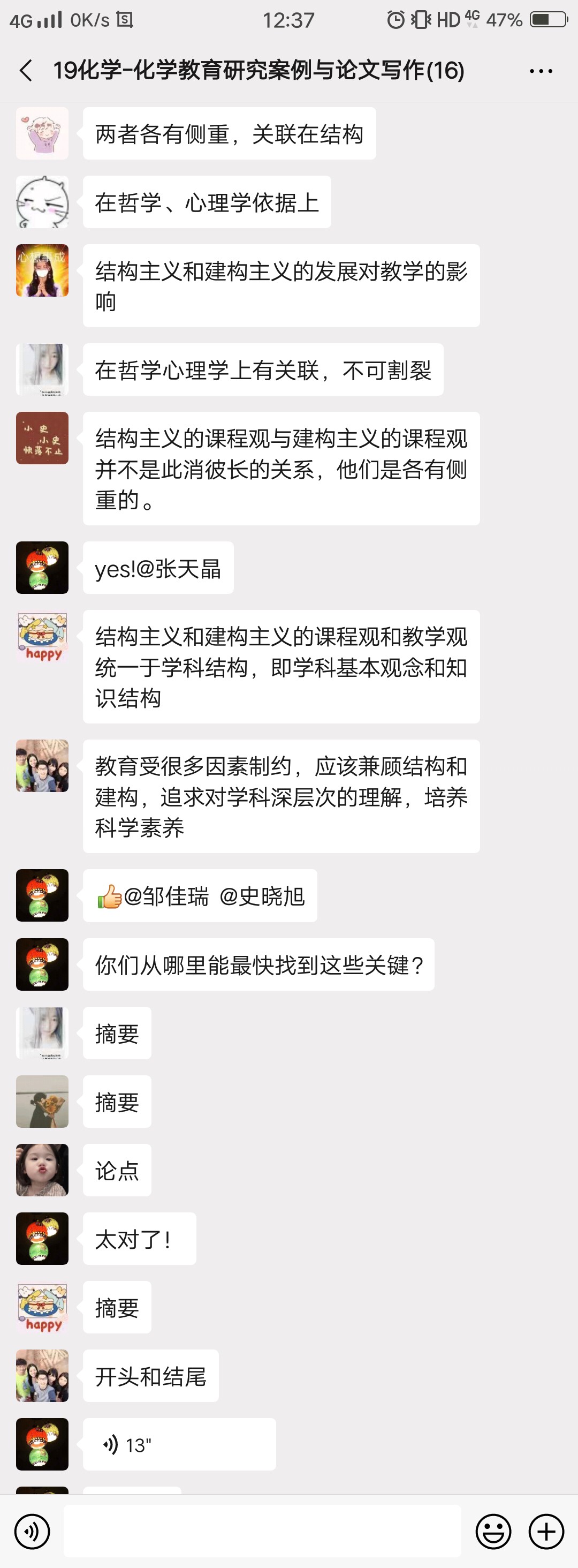Open avatar beside "开头和结尾" message
The image size is (578, 1568).
42,1376
